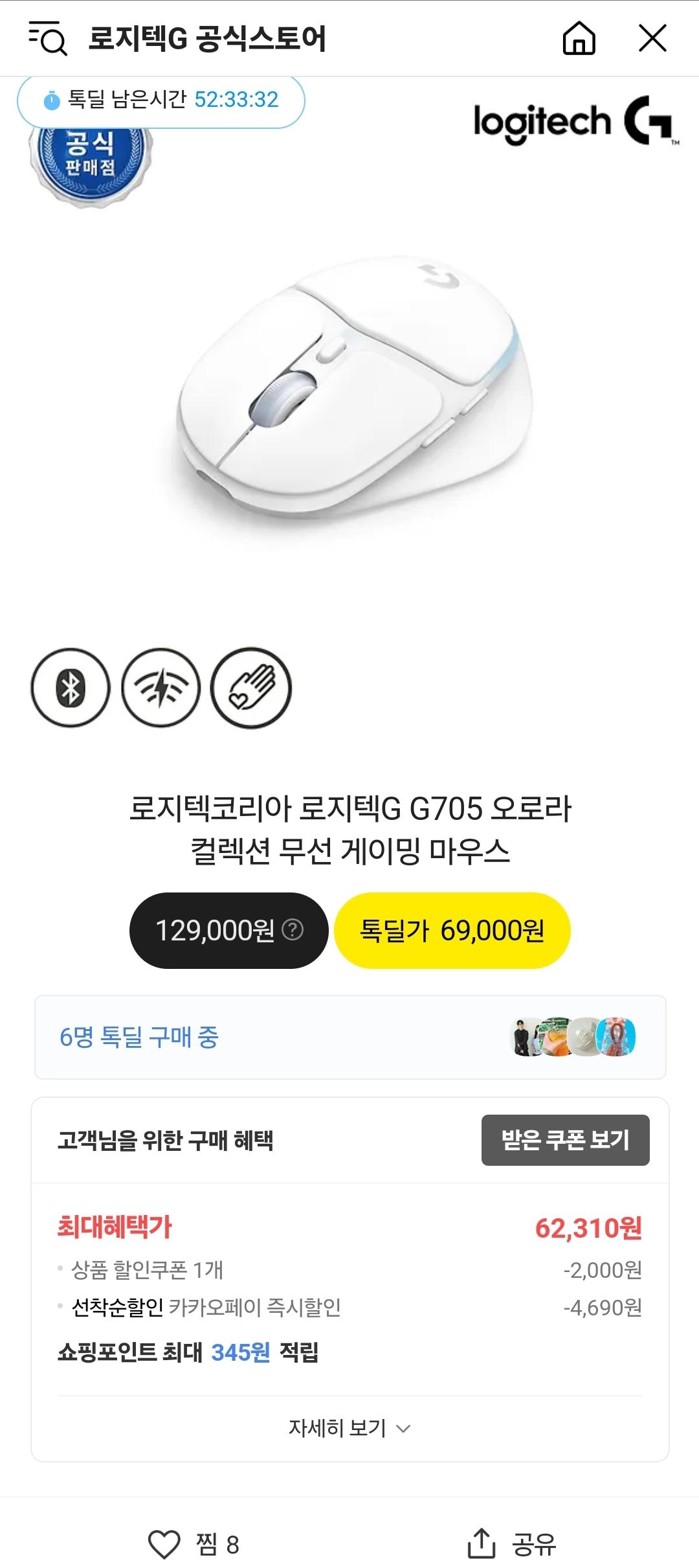The image size is (699, 1568).
Task: Open the 129,000원 price info help icon
Action: (x=293, y=930)
